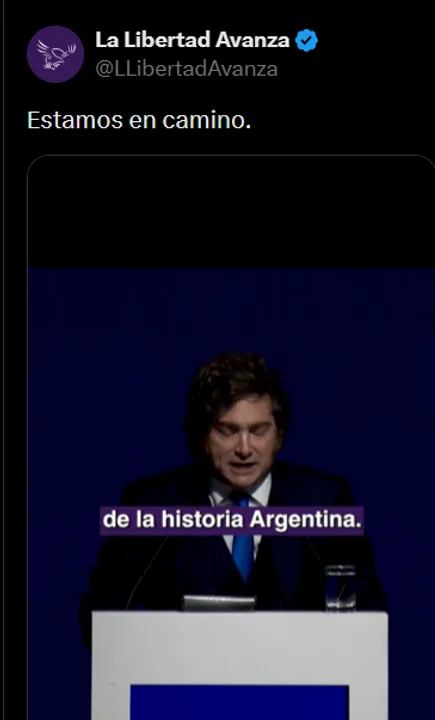Open the @LLibertadAvanza handle
This screenshot has height=720, width=435.
(186, 69)
